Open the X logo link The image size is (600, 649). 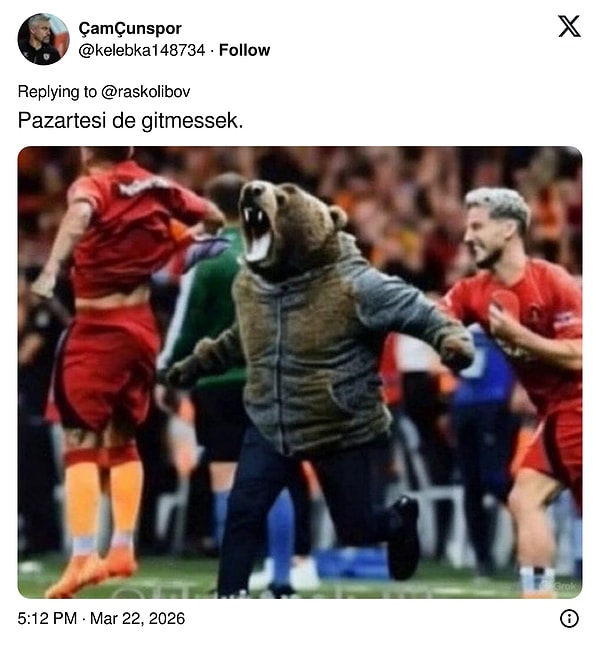pos(568,27)
